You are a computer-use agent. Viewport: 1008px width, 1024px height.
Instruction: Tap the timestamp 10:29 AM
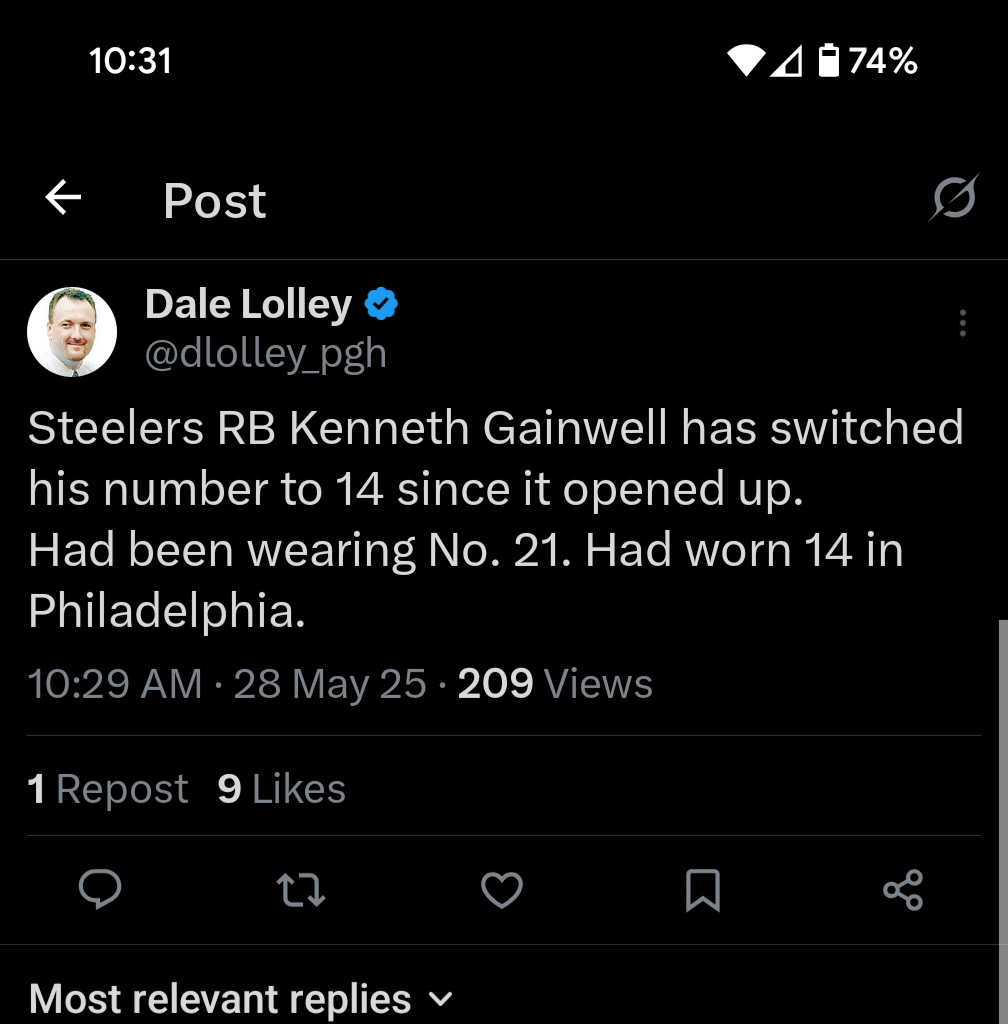[x=114, y=684]
